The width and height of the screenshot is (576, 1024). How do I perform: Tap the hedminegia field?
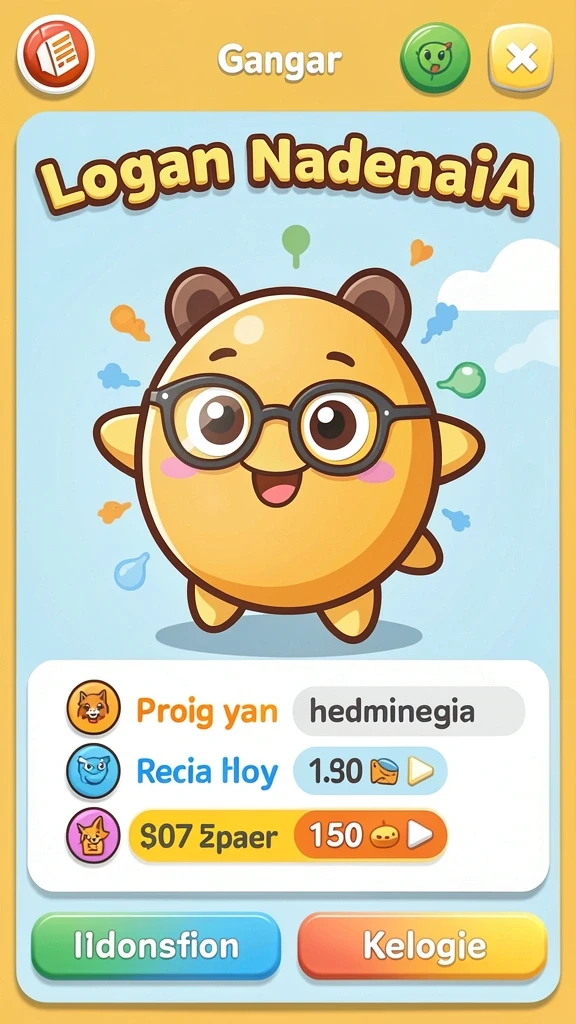(409, 711)
